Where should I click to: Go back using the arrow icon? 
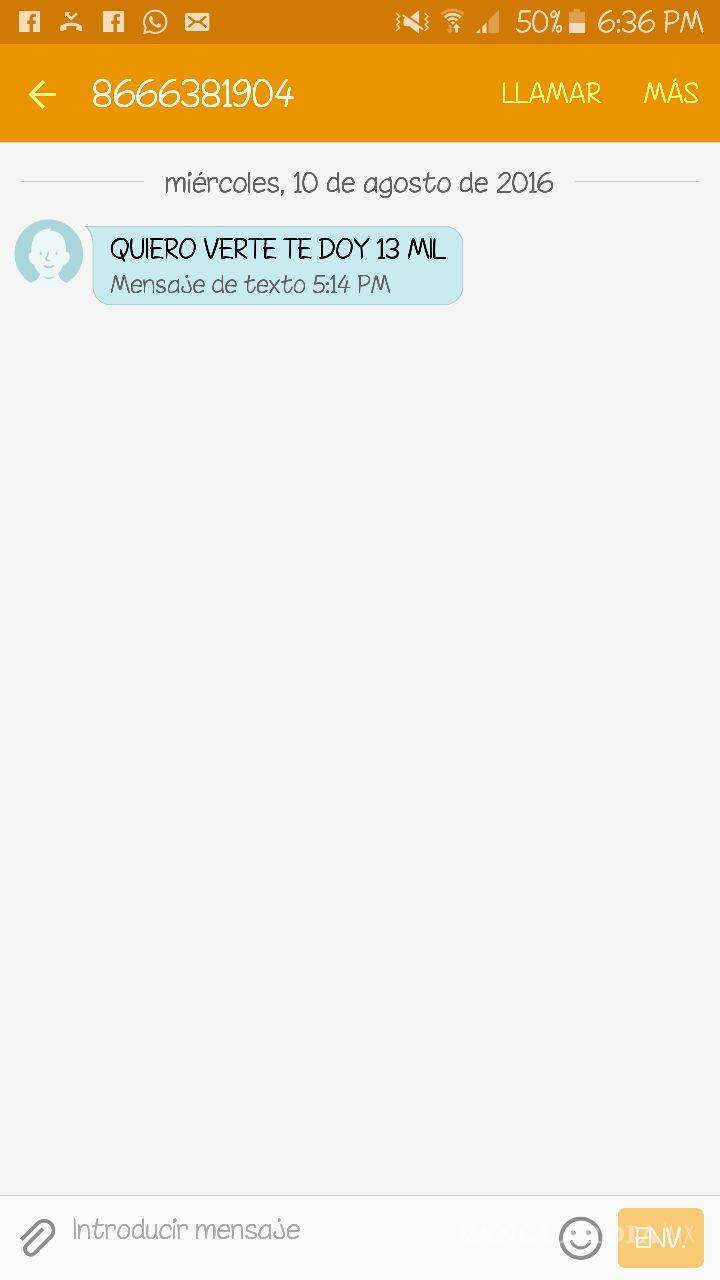click(x=42, y=95)
